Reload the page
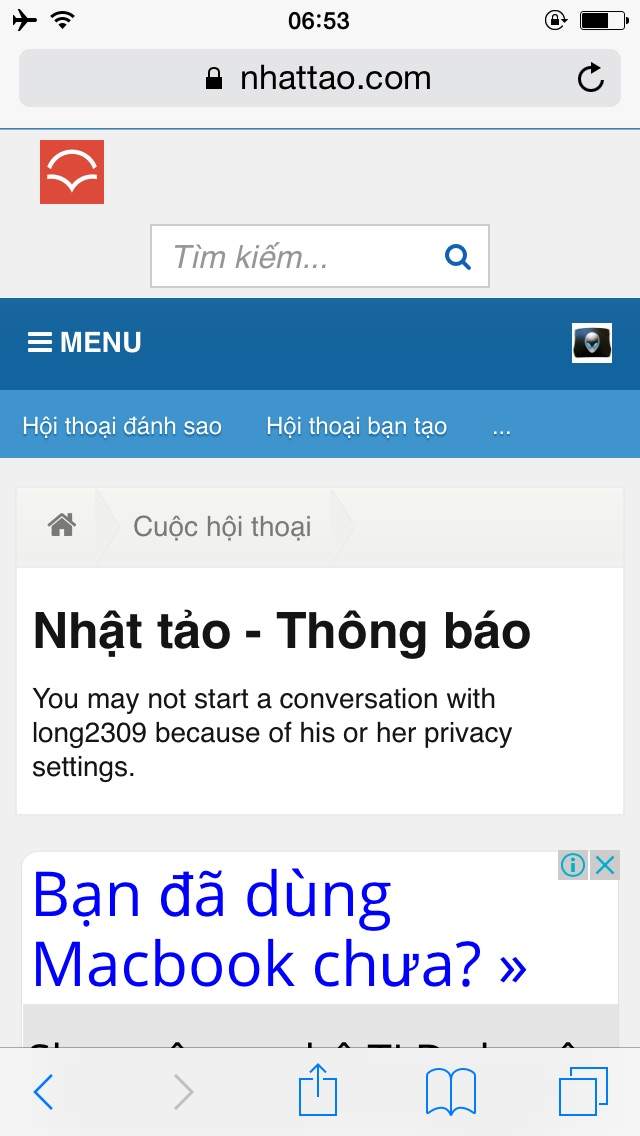 [x=591, y=78]
